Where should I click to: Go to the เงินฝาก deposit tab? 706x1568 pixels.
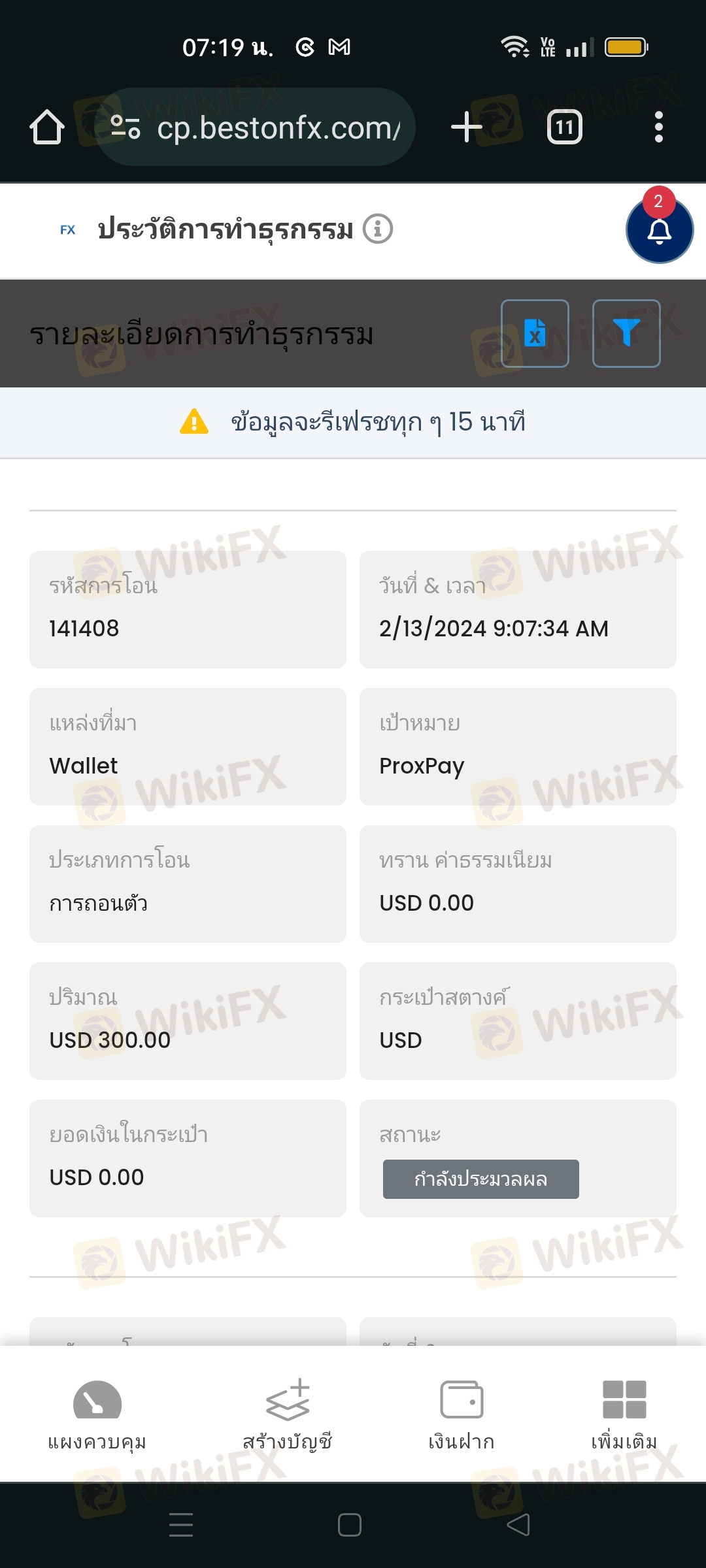coord(462,1415)
